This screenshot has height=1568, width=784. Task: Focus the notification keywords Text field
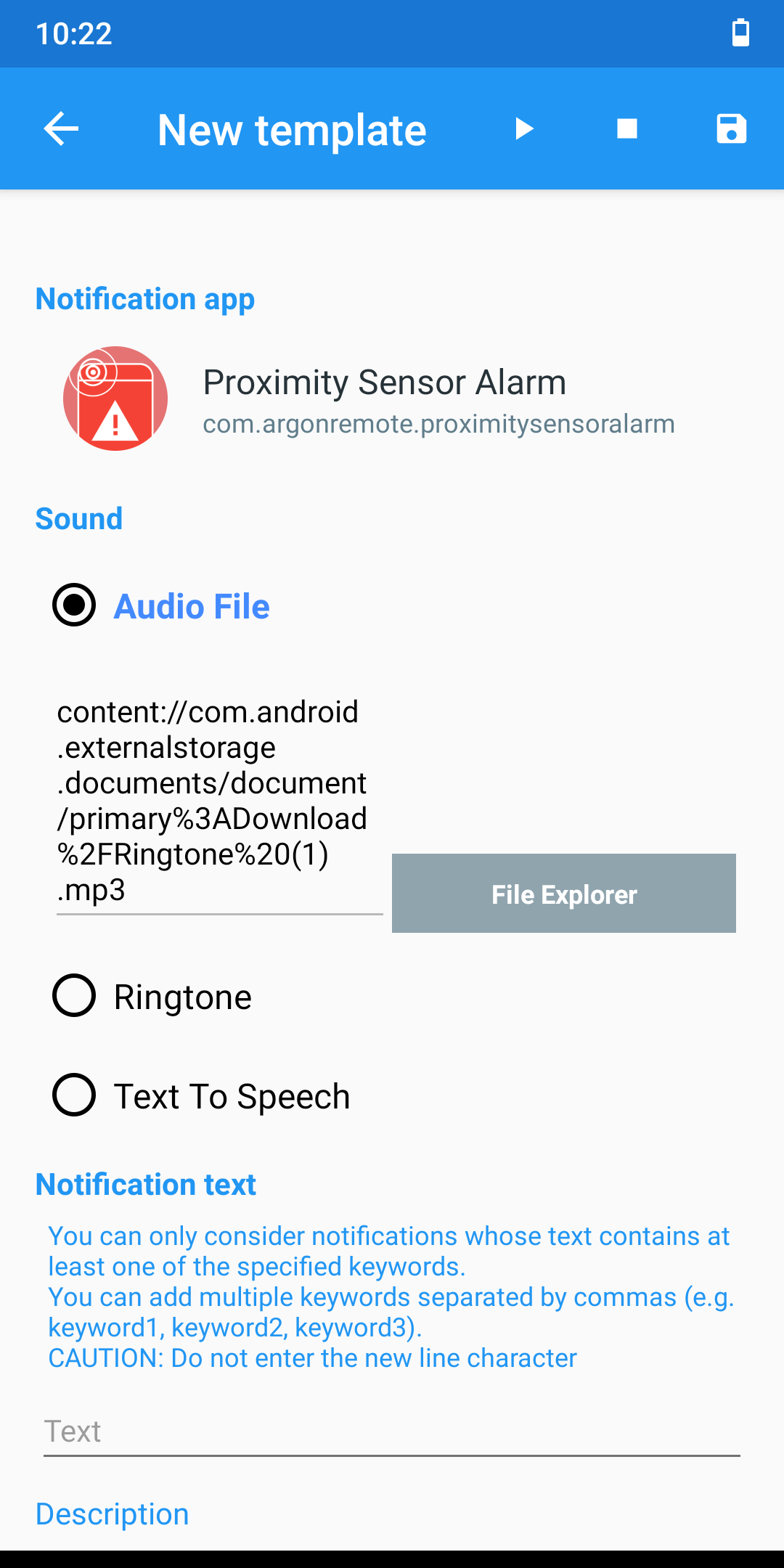(x=392, y=1432)
